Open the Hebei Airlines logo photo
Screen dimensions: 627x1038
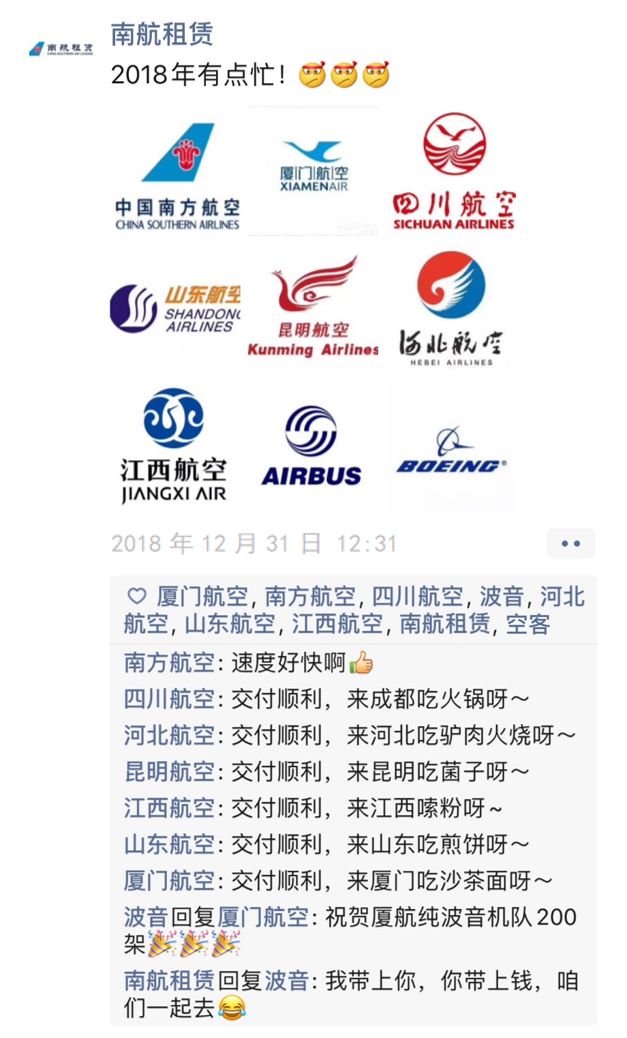(x=452, y=309)
